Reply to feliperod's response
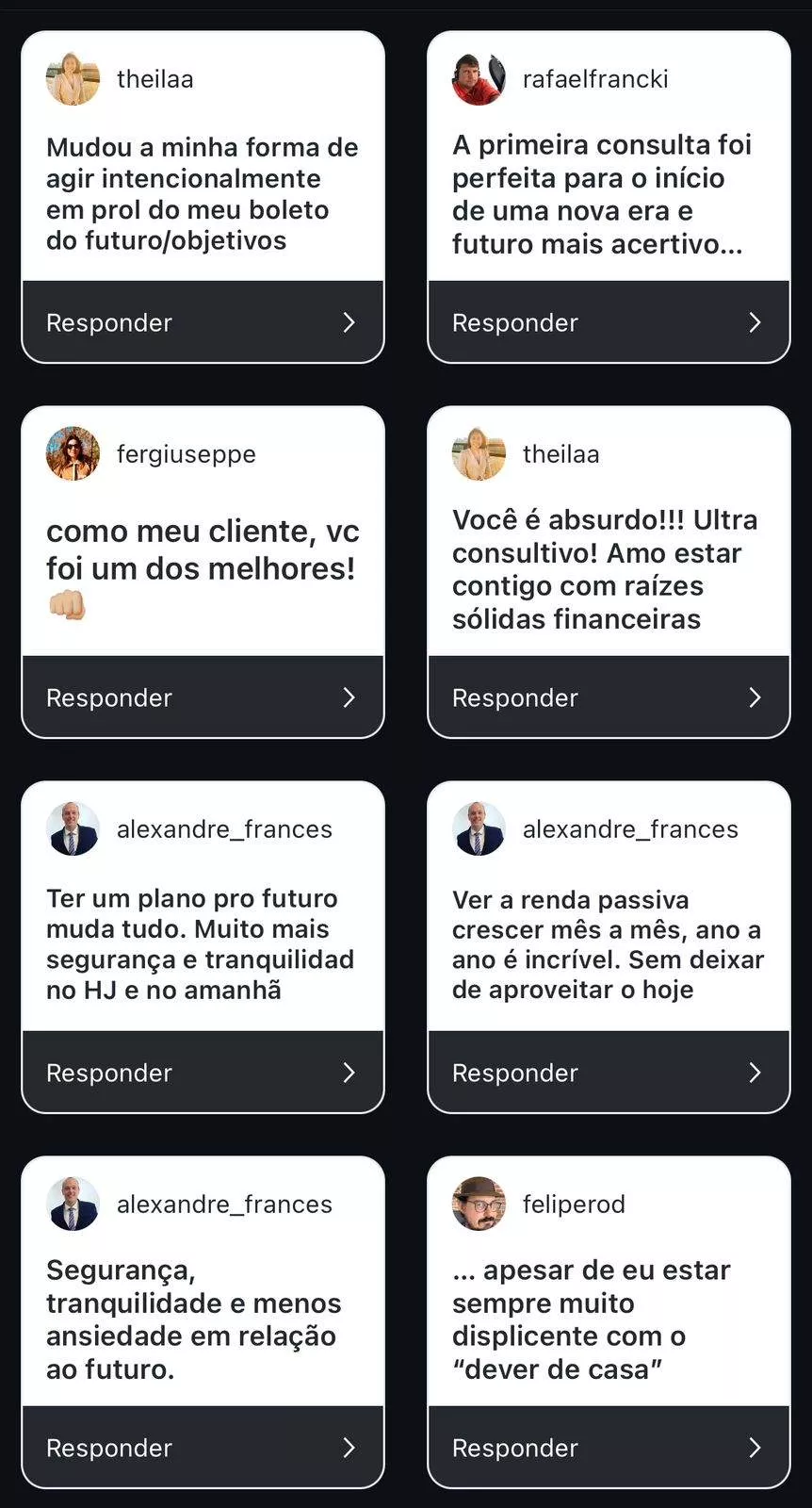812x1508 pixels. click(609, 1448)
